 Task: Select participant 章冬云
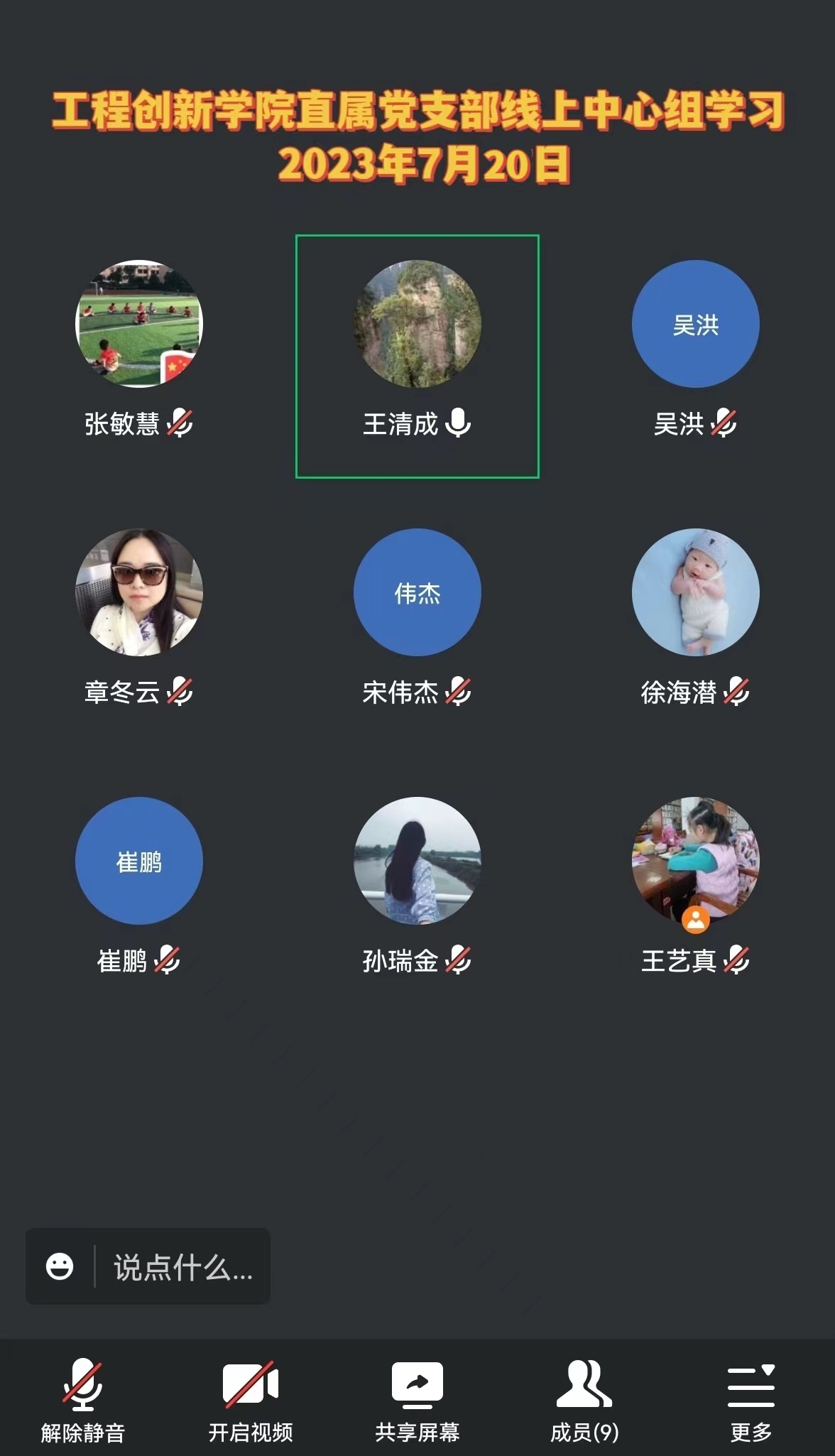click(x=139, y=592)
